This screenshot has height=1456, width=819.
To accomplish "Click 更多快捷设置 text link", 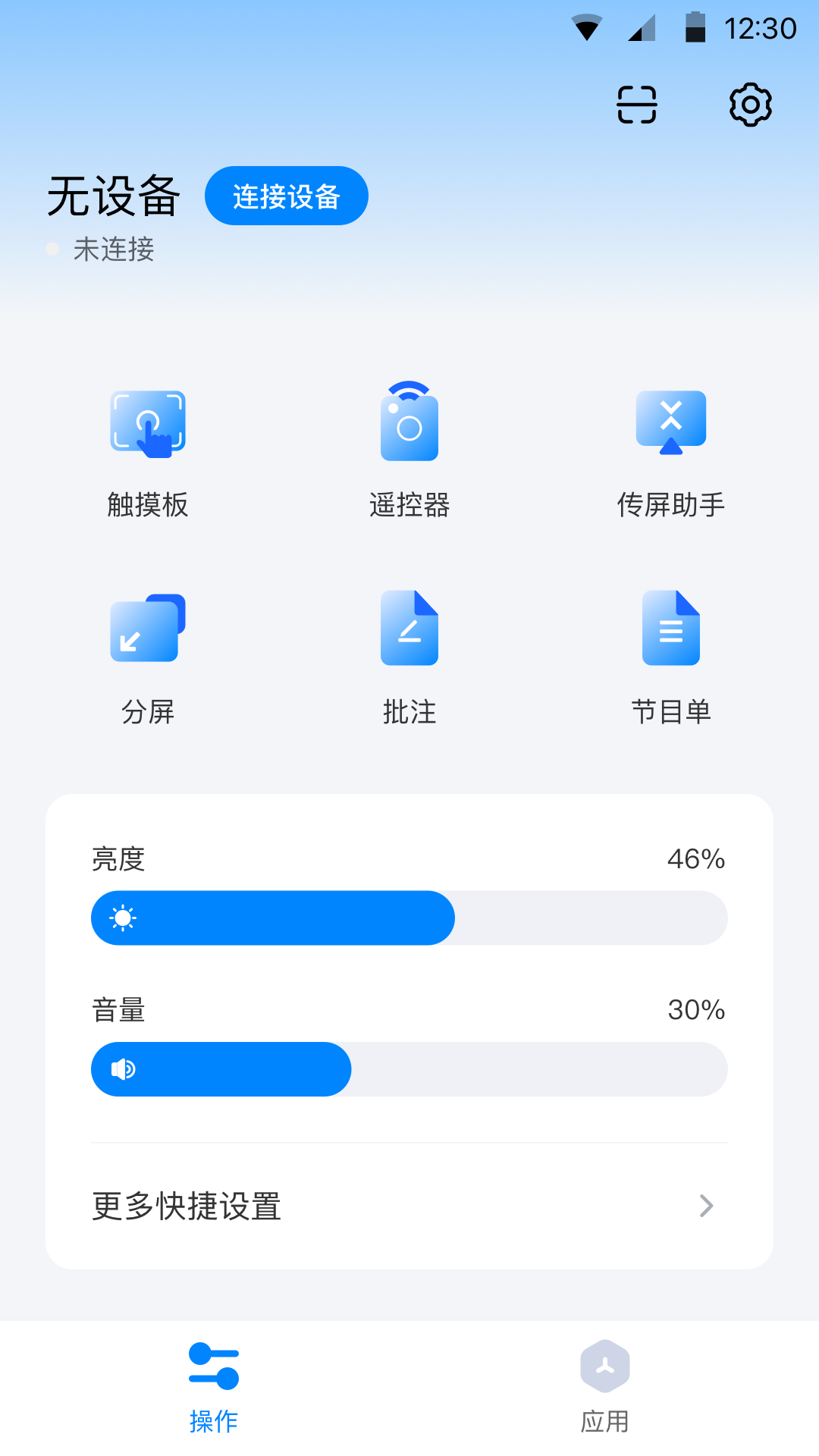I will click(187, 1207).
